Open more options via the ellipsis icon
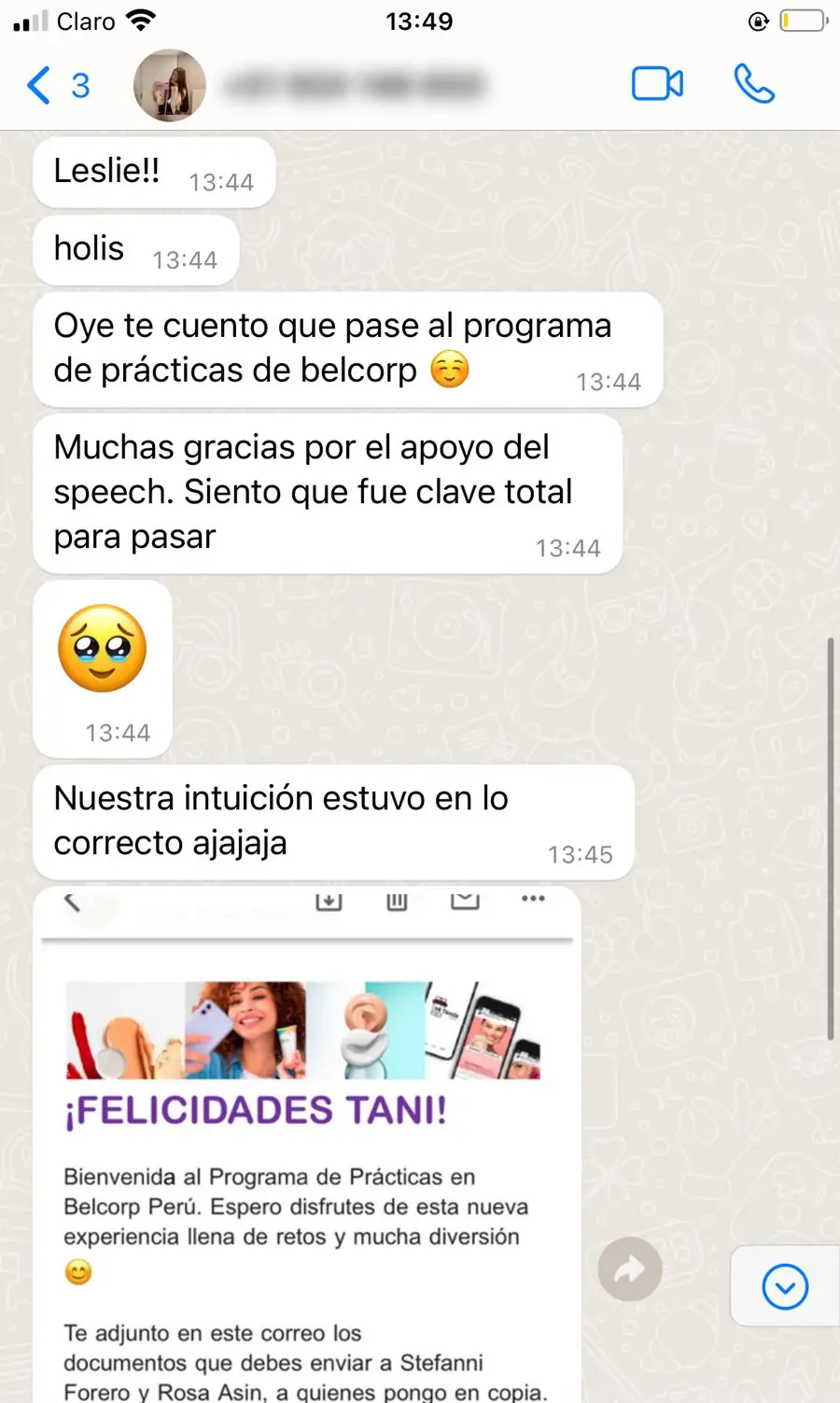This screenshot has width=840, height=1403. [x=533, y=900]
